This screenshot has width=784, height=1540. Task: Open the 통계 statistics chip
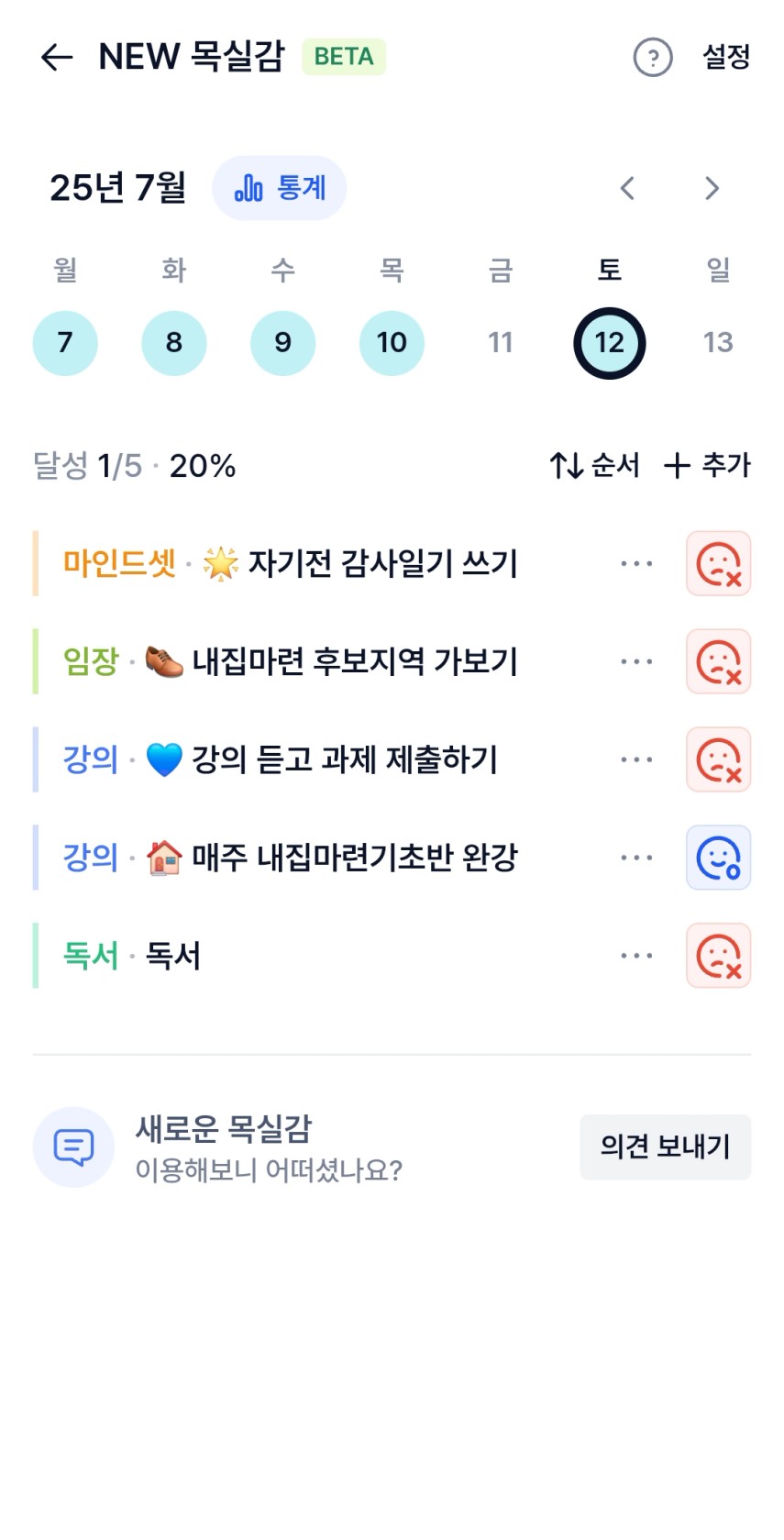(x=280, y=188)
